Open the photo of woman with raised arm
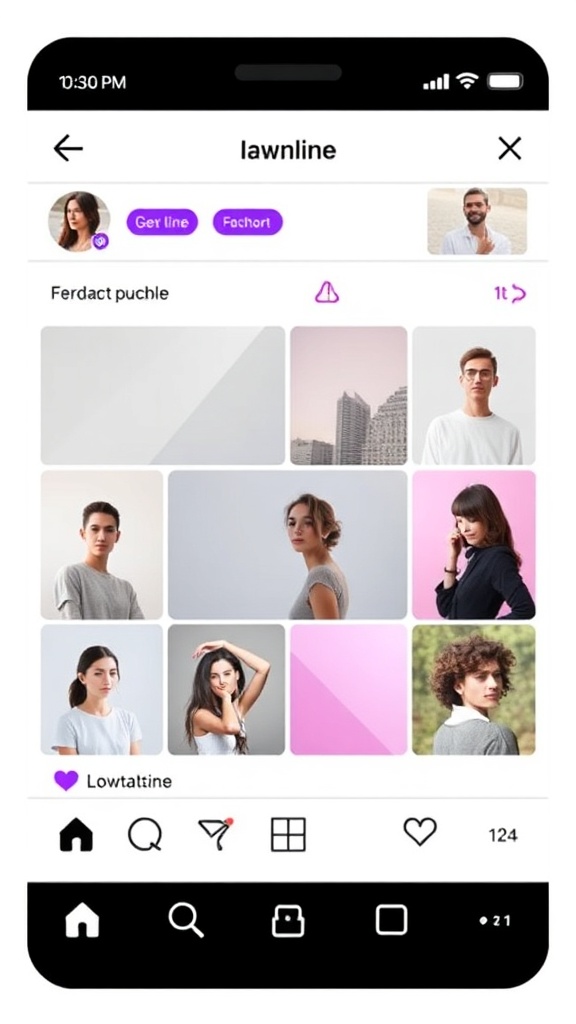Image resolution: width=576 pixels, height=1024 pixels. (226, 689)
